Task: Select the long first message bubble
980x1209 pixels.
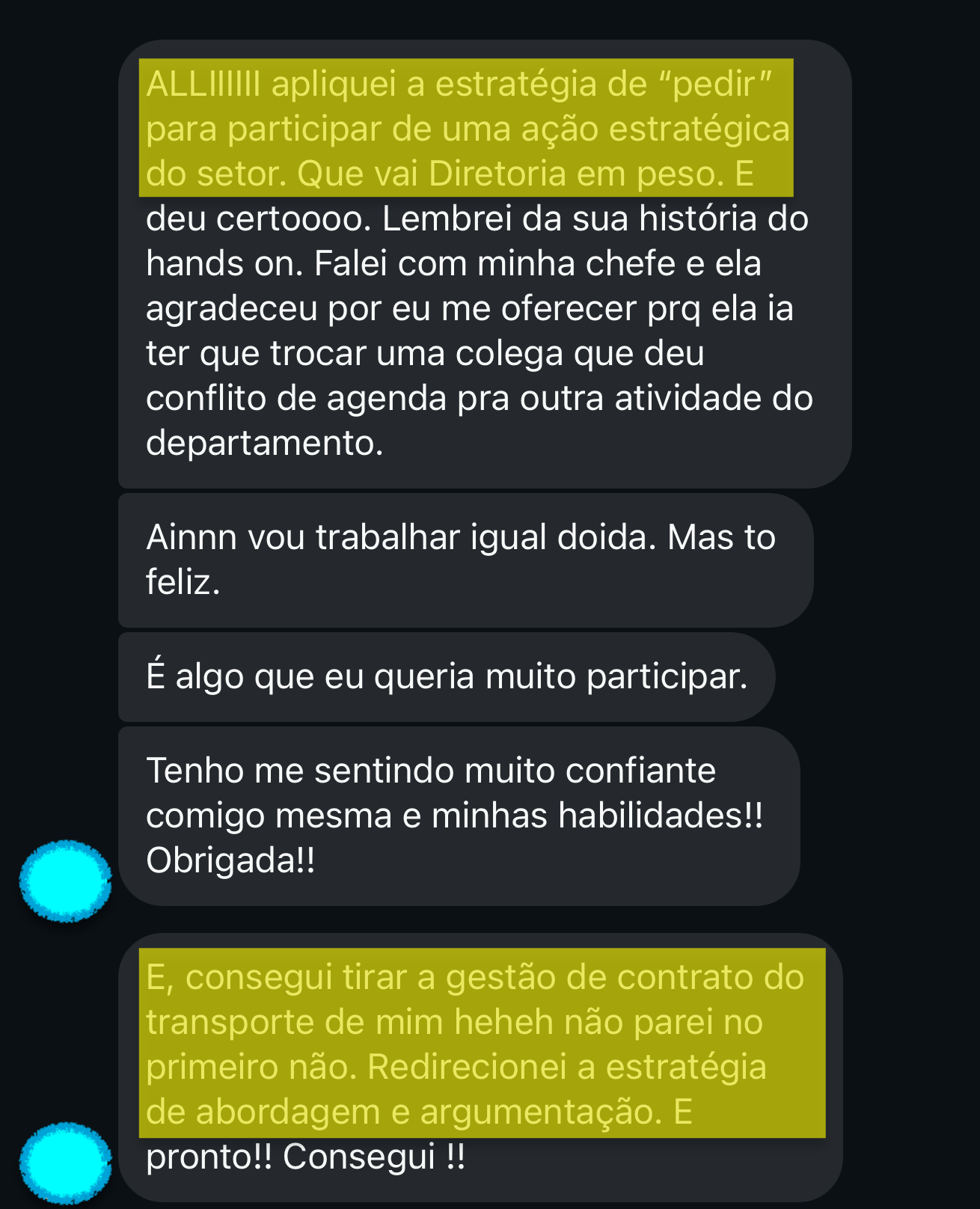Action: click(x=479, y=262)
